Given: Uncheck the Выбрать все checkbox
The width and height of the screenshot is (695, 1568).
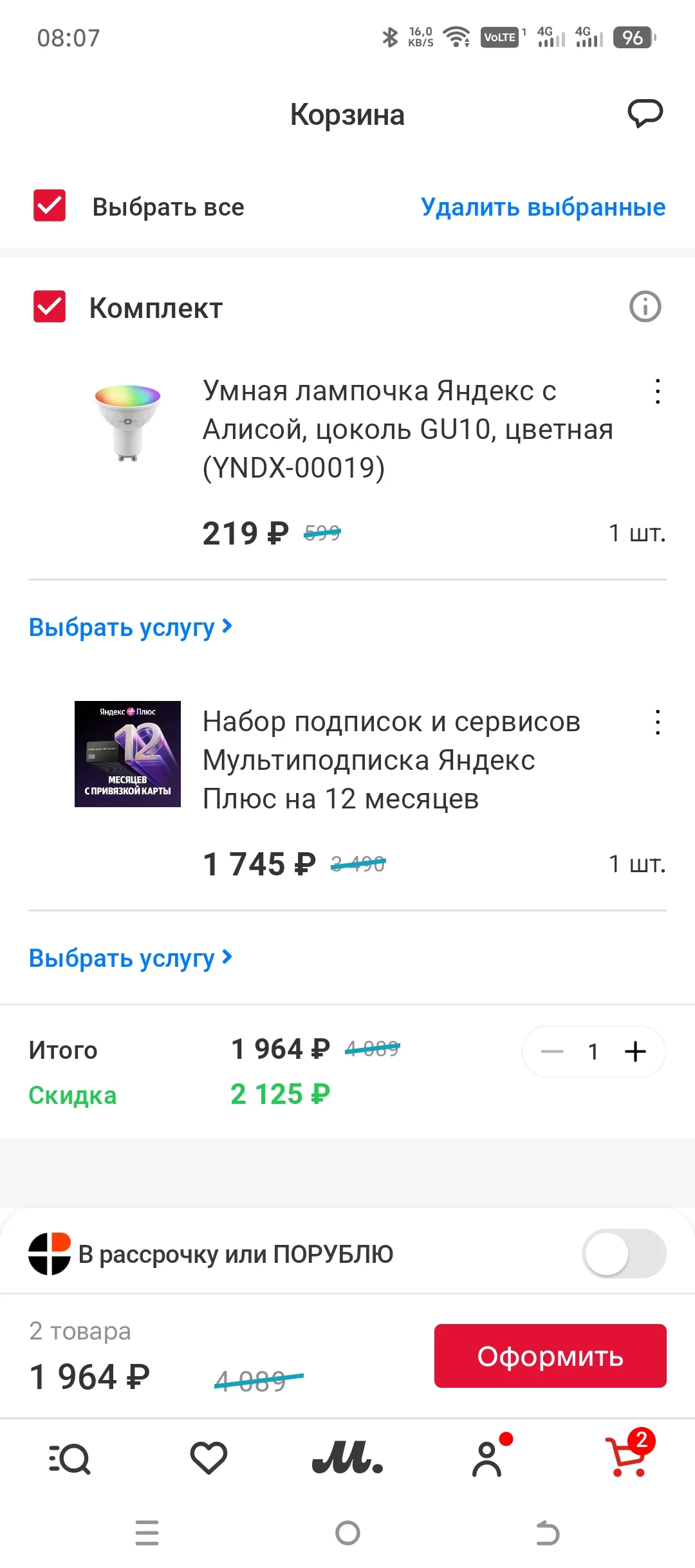Looking at the screenshot, I should (x=50, y=205).
